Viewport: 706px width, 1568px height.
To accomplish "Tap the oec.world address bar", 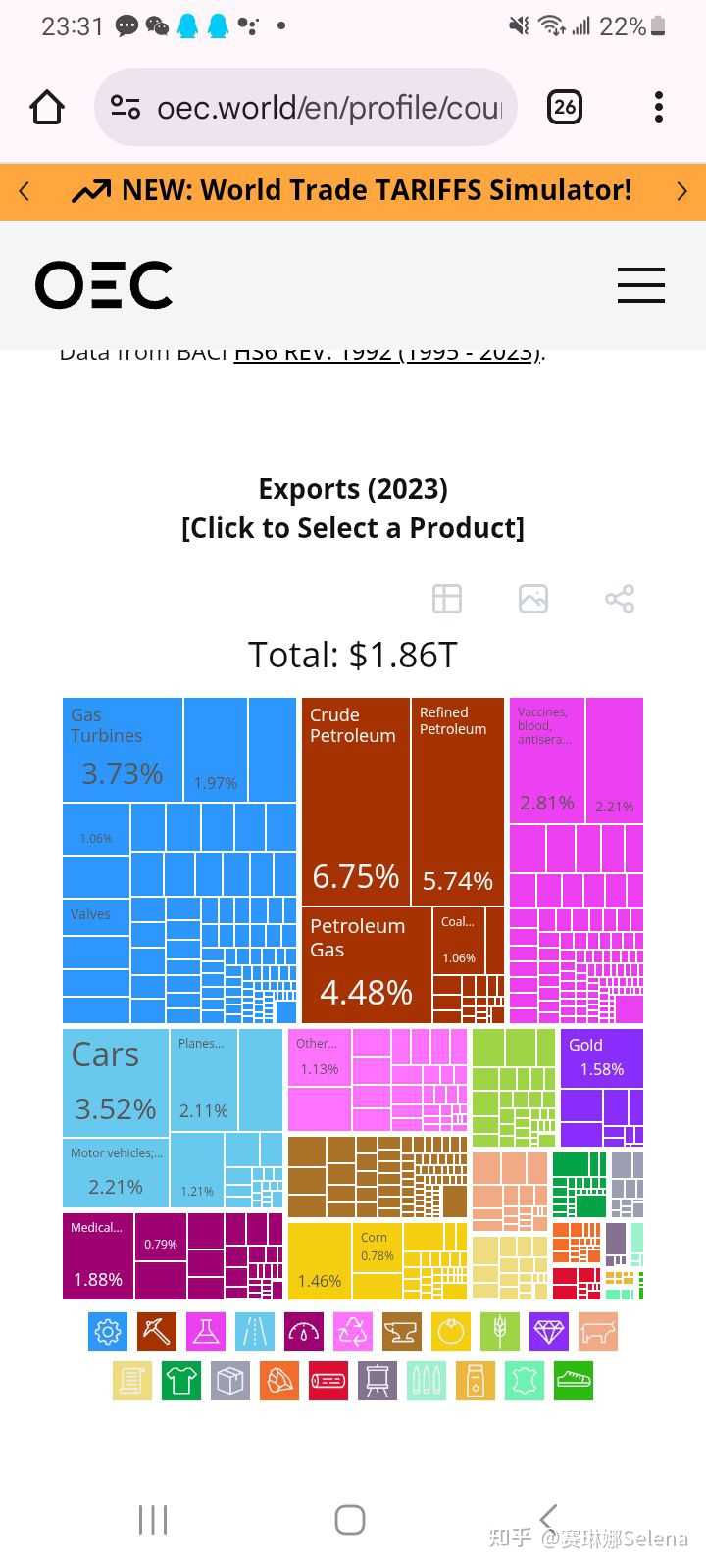I will [306, 107].
